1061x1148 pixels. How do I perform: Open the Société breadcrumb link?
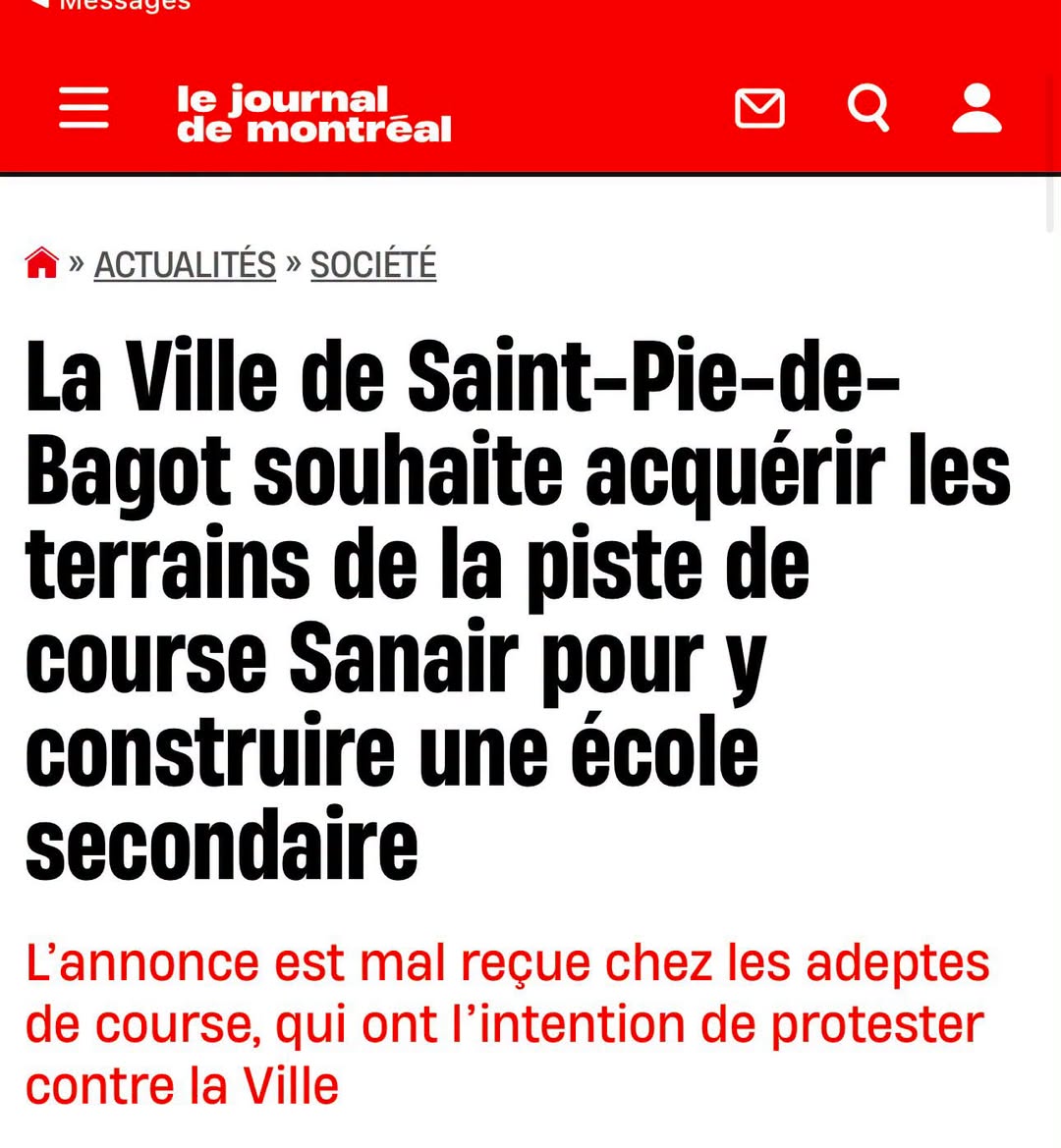[x=373, y=264]
